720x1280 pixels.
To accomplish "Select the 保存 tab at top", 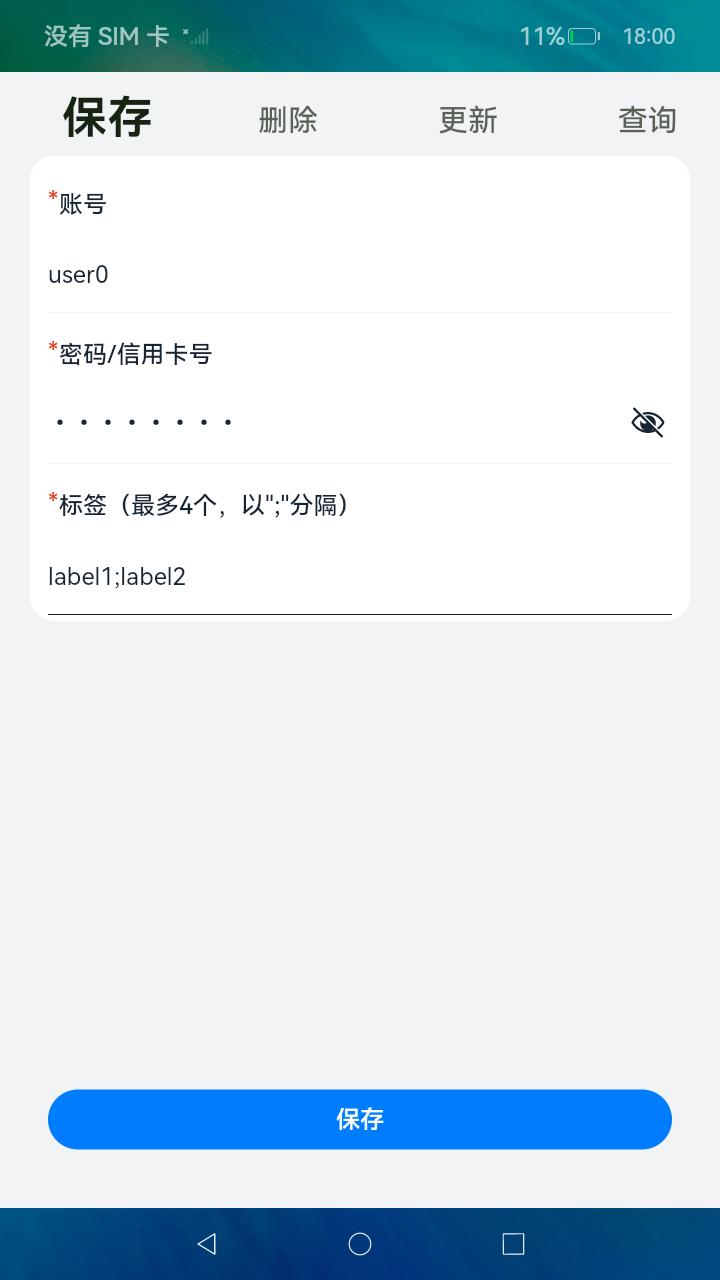I will (x=108, y=118).
